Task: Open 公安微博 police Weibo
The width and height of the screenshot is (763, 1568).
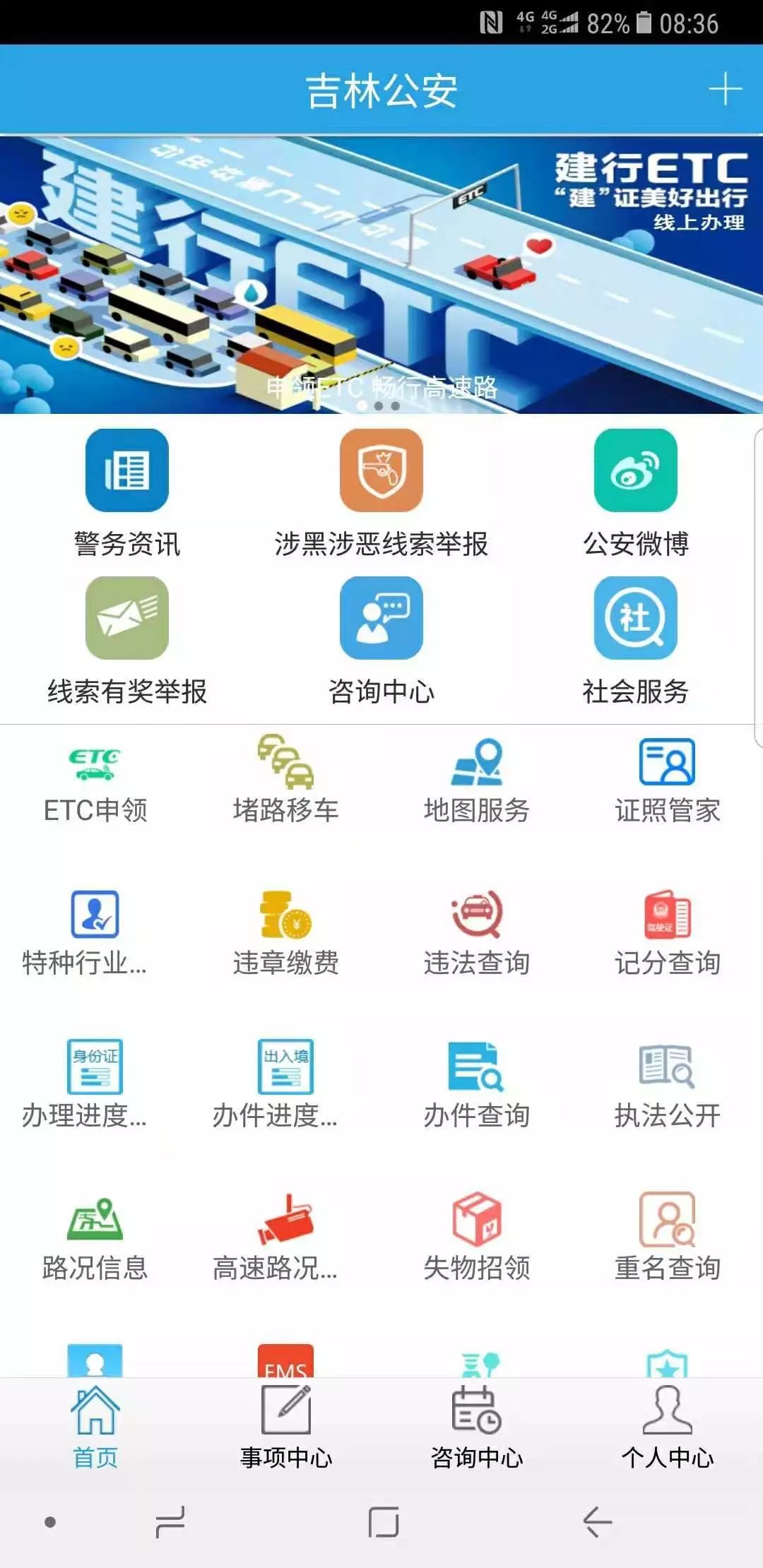Action: click(x=636, y=494)
